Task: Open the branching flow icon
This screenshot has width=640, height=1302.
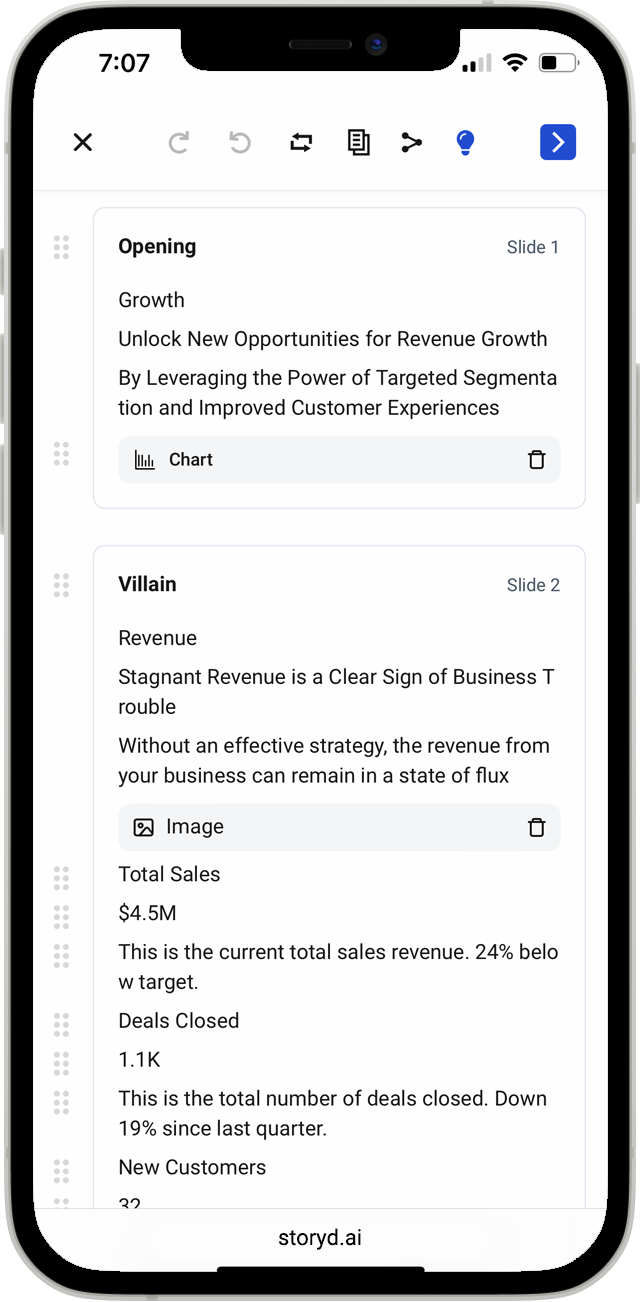Action: (411, 143)
